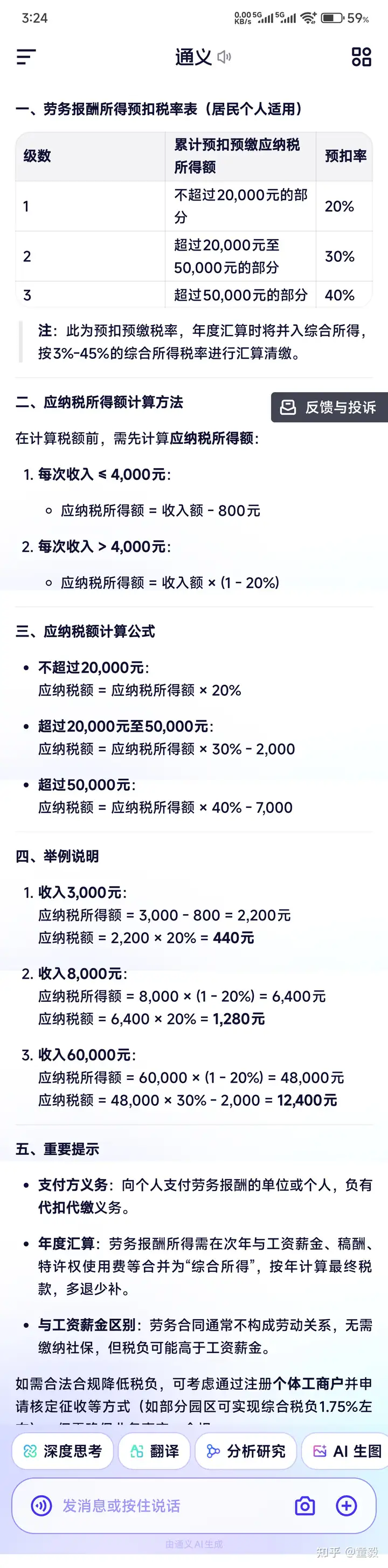Screen dimensions: 388x1568
Task: Open 反馈与投诉 feedback button
Action: pos(329,407)
